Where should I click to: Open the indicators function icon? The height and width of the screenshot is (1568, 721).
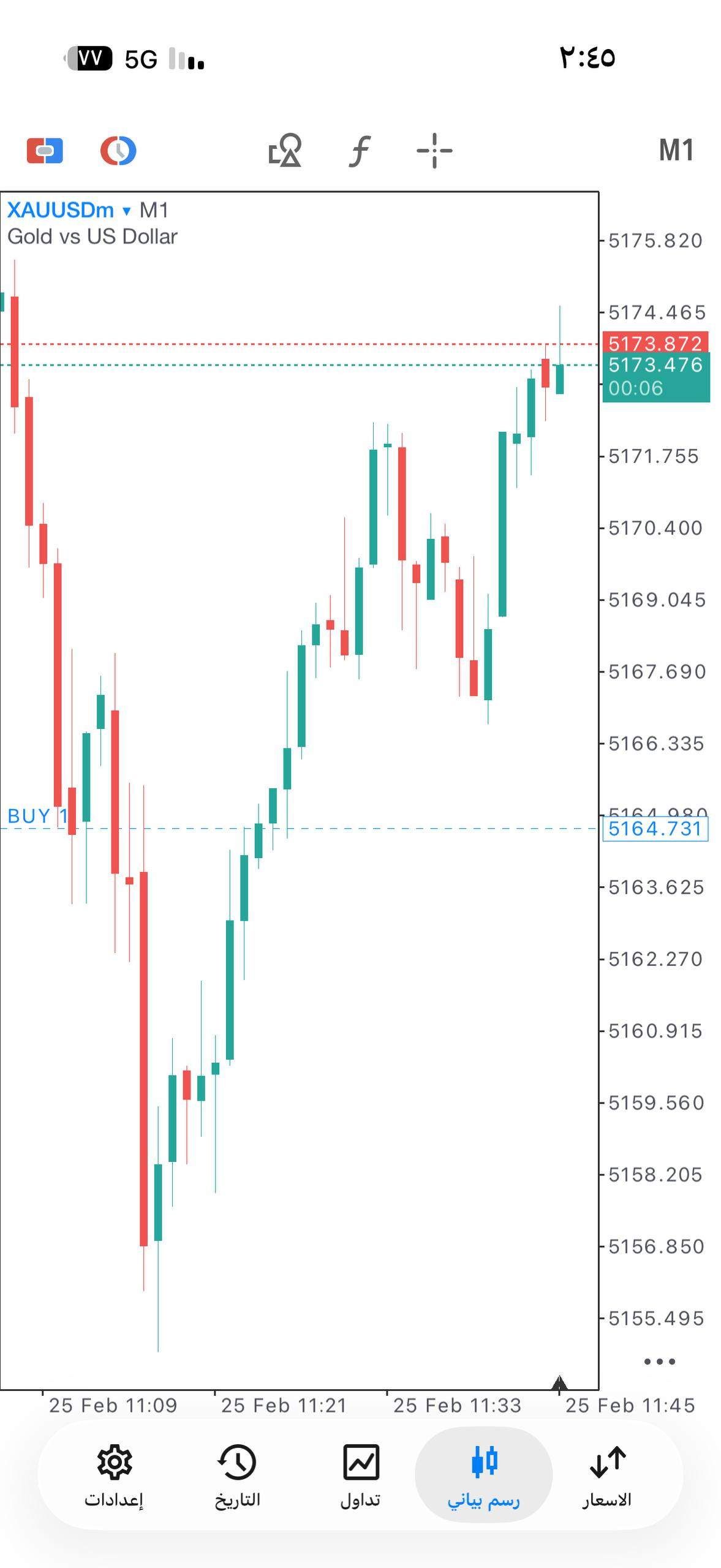[360, 151]
